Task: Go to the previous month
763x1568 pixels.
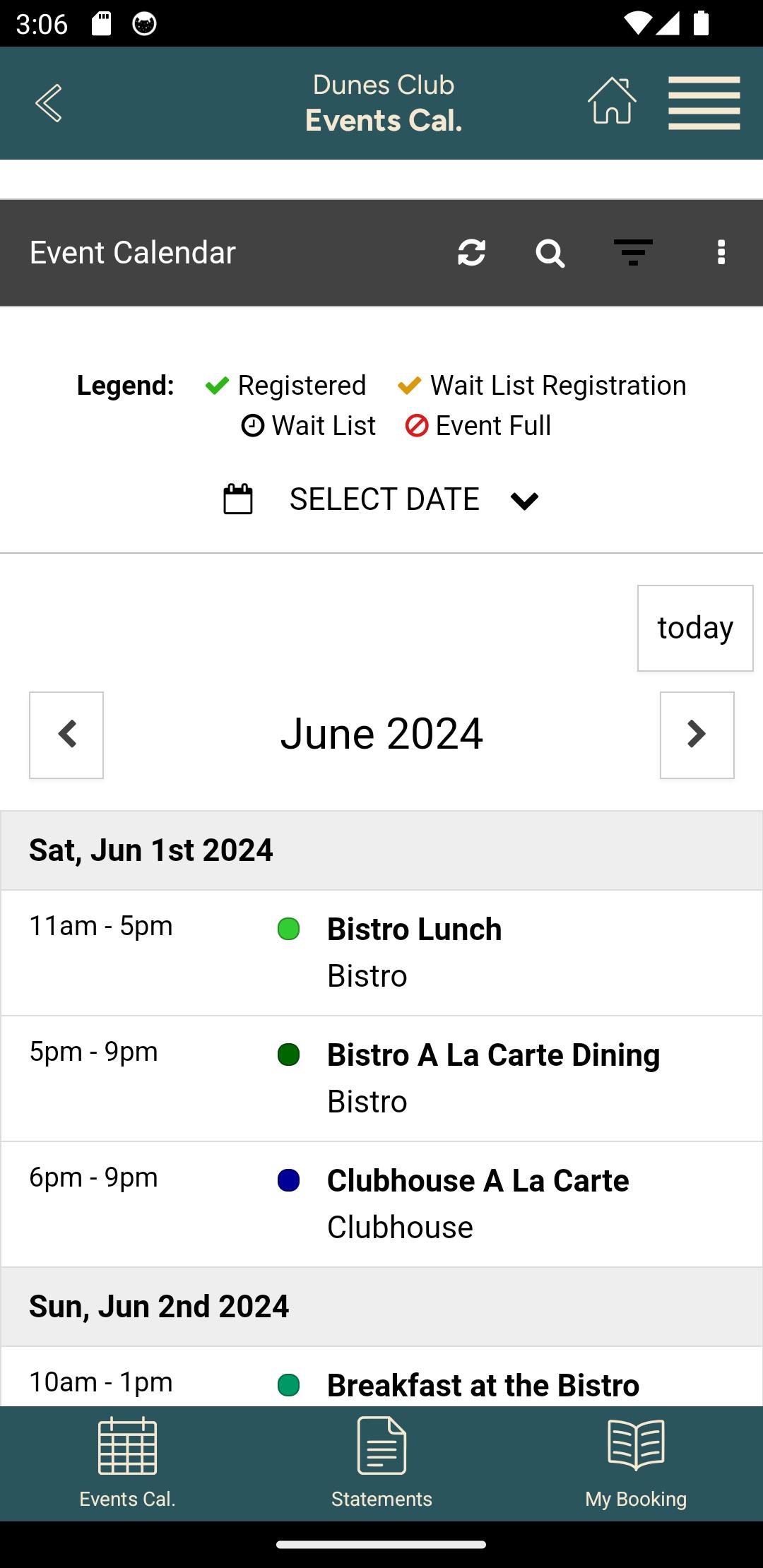Action: click(x=66, y=735)
